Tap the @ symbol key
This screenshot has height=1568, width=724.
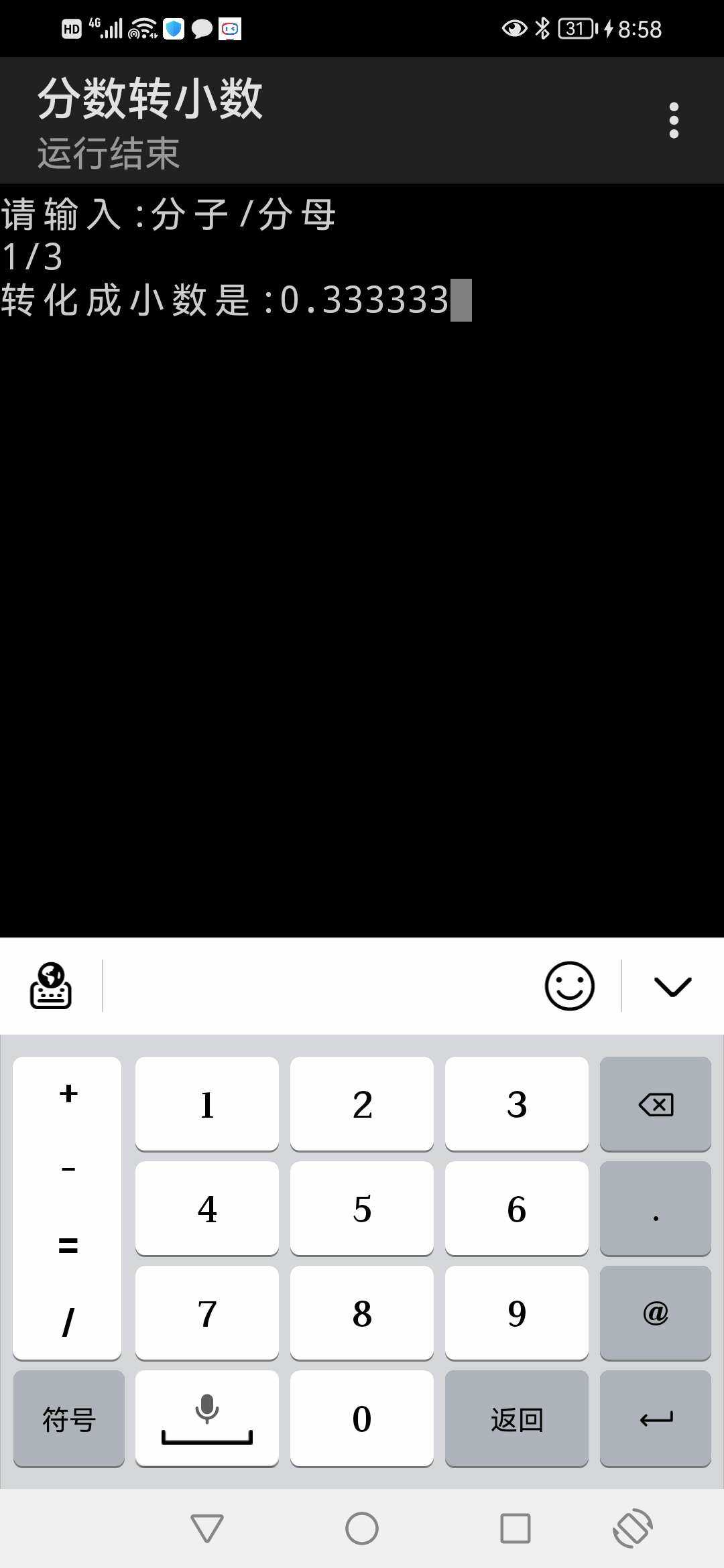tap(655, 1313)
